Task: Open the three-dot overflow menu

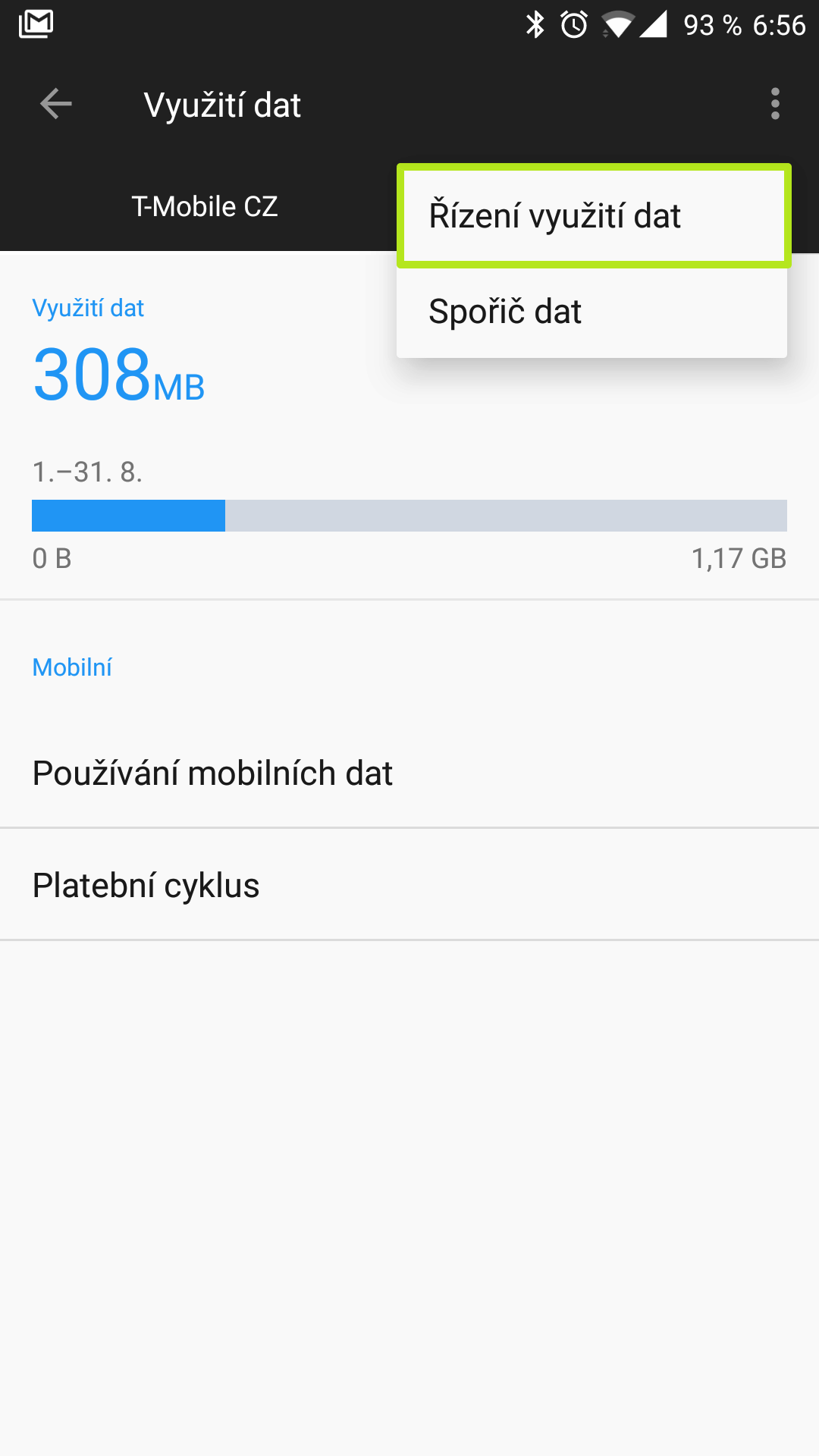Action: click(x=775, y=104)
